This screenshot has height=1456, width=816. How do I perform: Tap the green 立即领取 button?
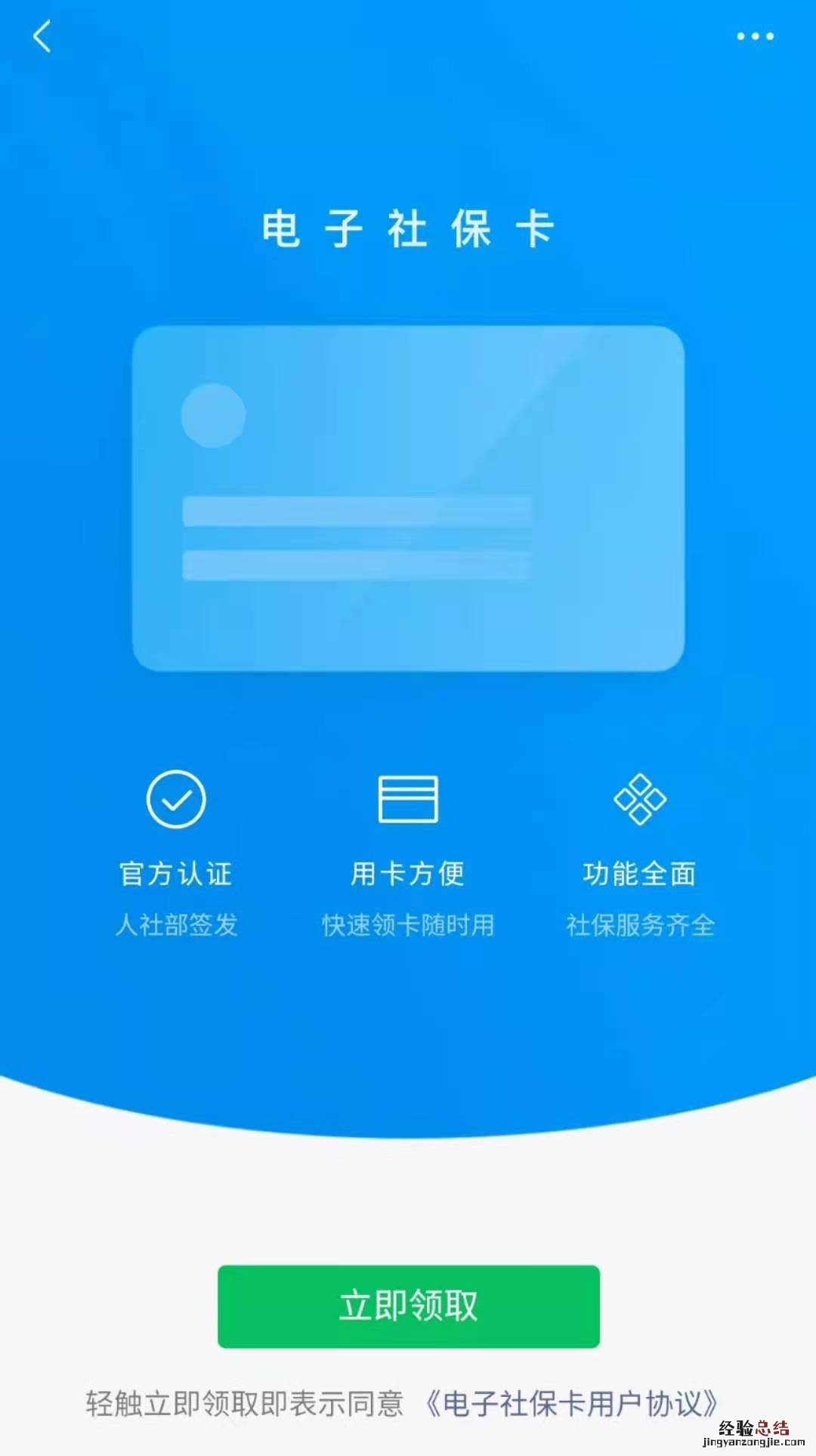pyautogui.click(x=408, y=1306)
